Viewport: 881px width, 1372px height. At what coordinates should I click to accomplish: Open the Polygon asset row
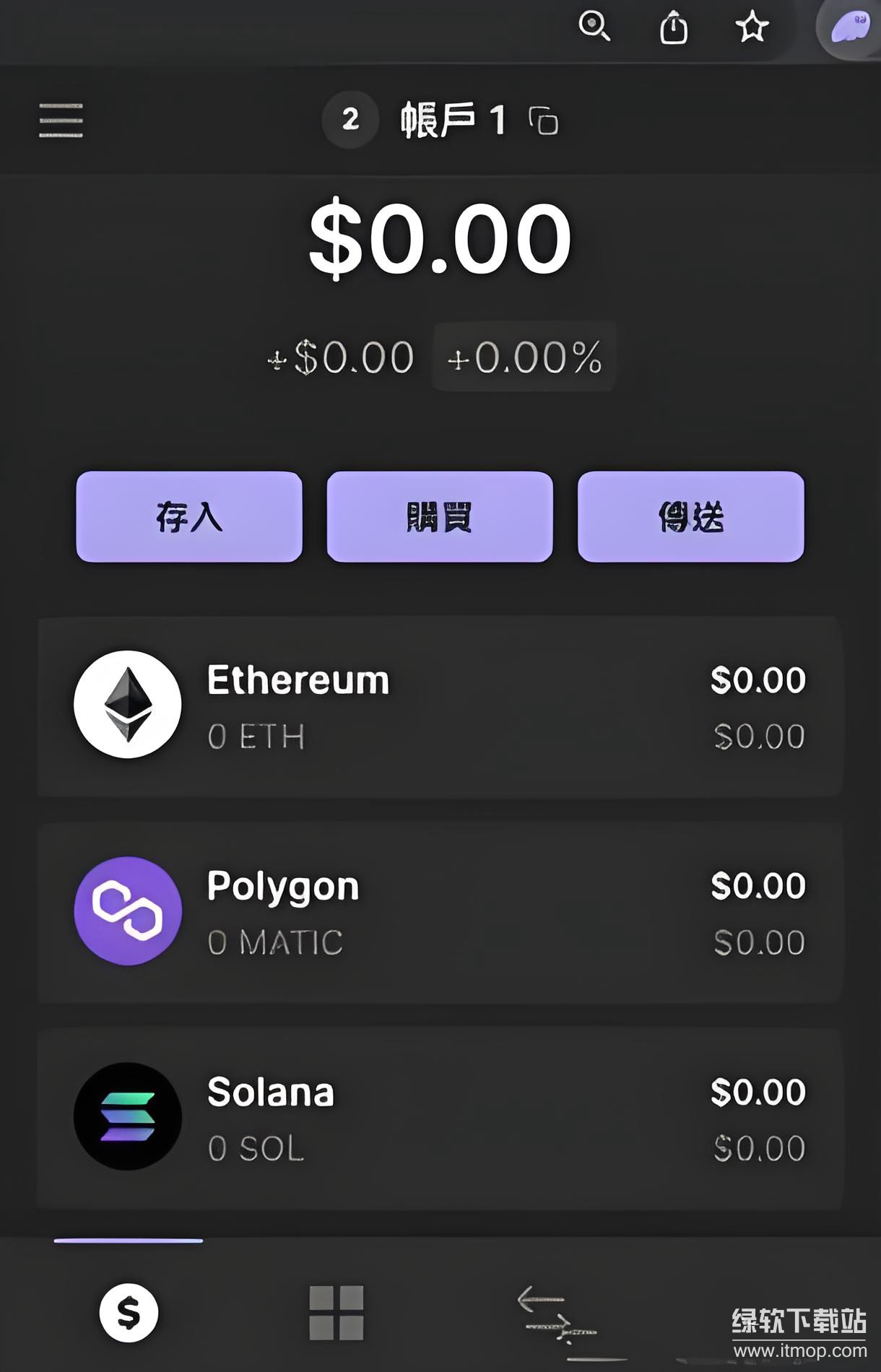point(440,912)
